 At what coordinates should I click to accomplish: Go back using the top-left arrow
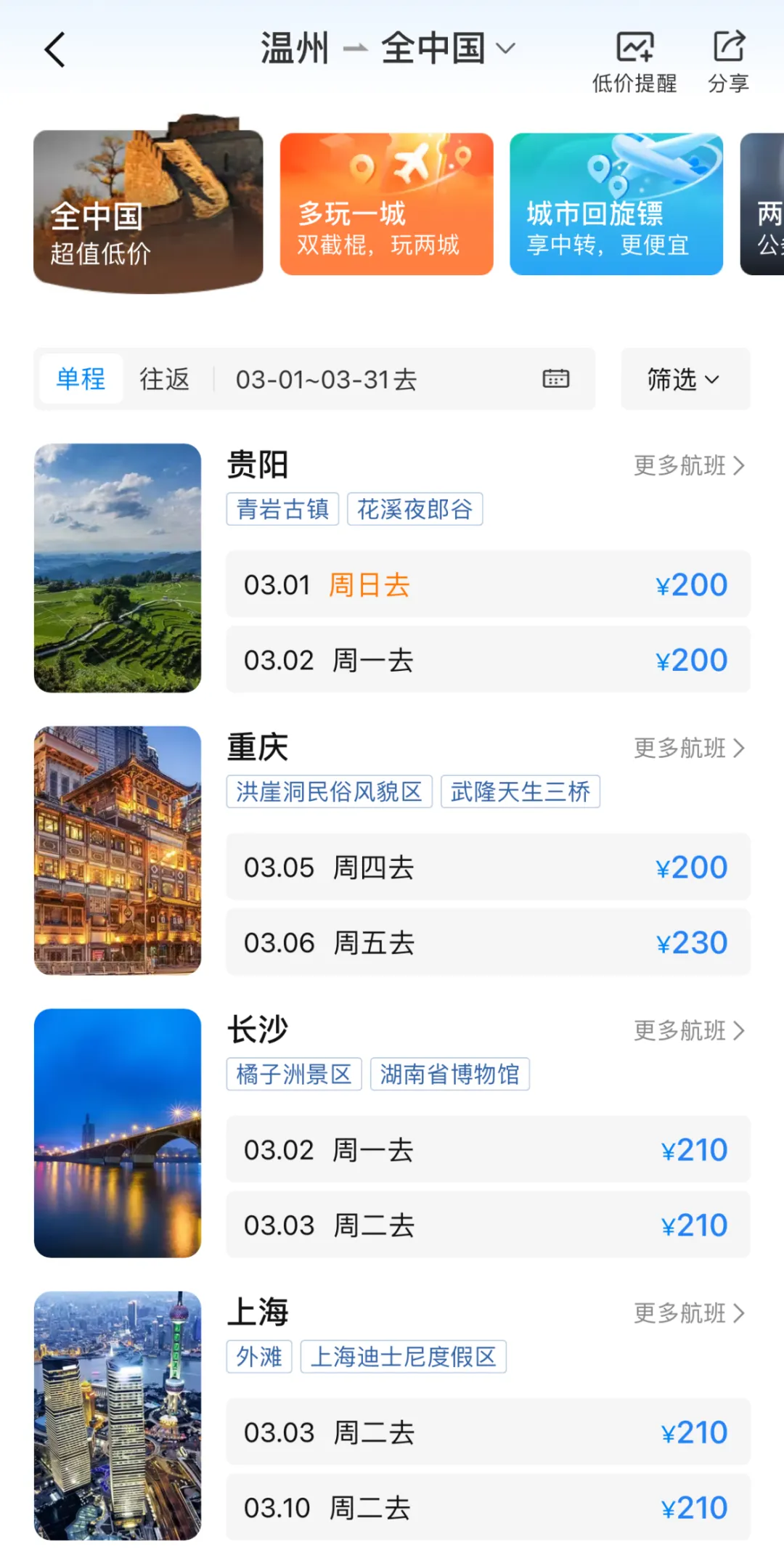55,50
